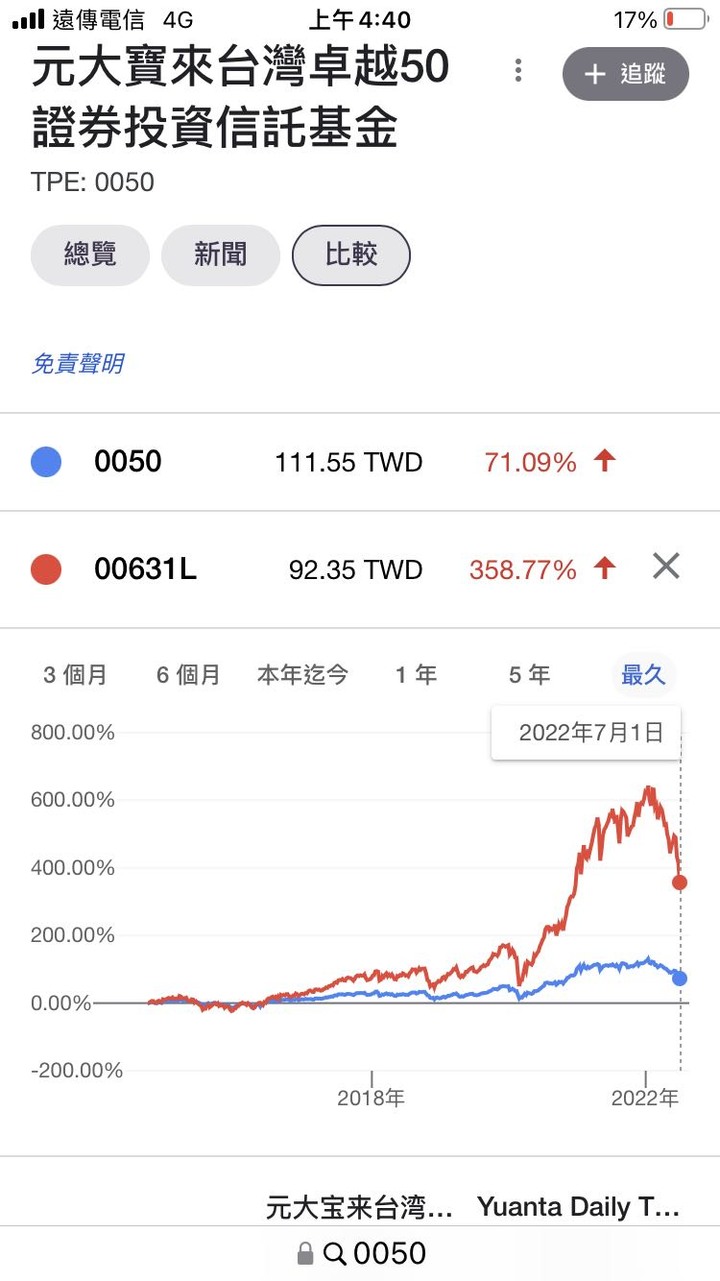
Task: Open the 元大宝来台湾 comparison suggestion
Action: point(359,1207)
